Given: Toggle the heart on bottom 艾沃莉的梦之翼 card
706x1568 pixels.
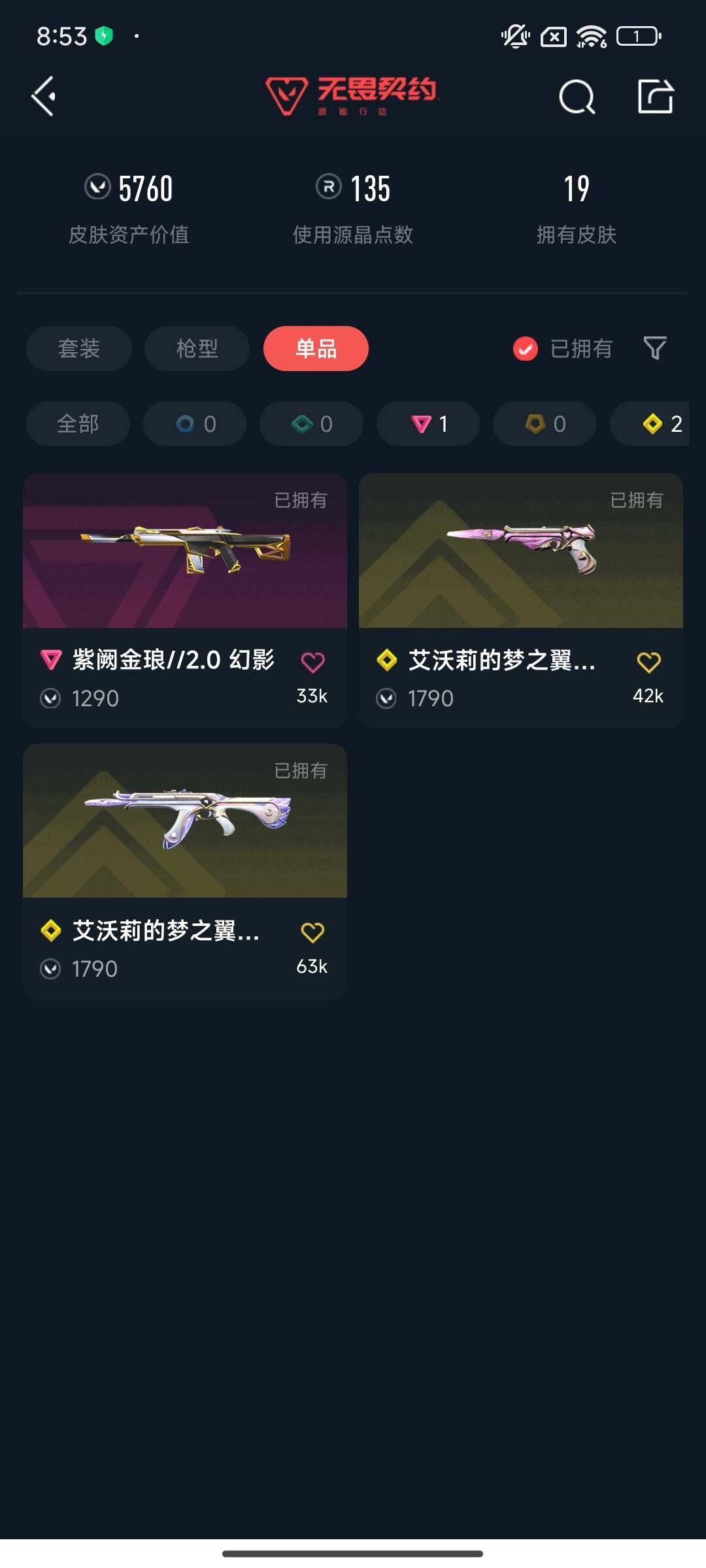Looking at the screenshot, I should pos(314,932).
